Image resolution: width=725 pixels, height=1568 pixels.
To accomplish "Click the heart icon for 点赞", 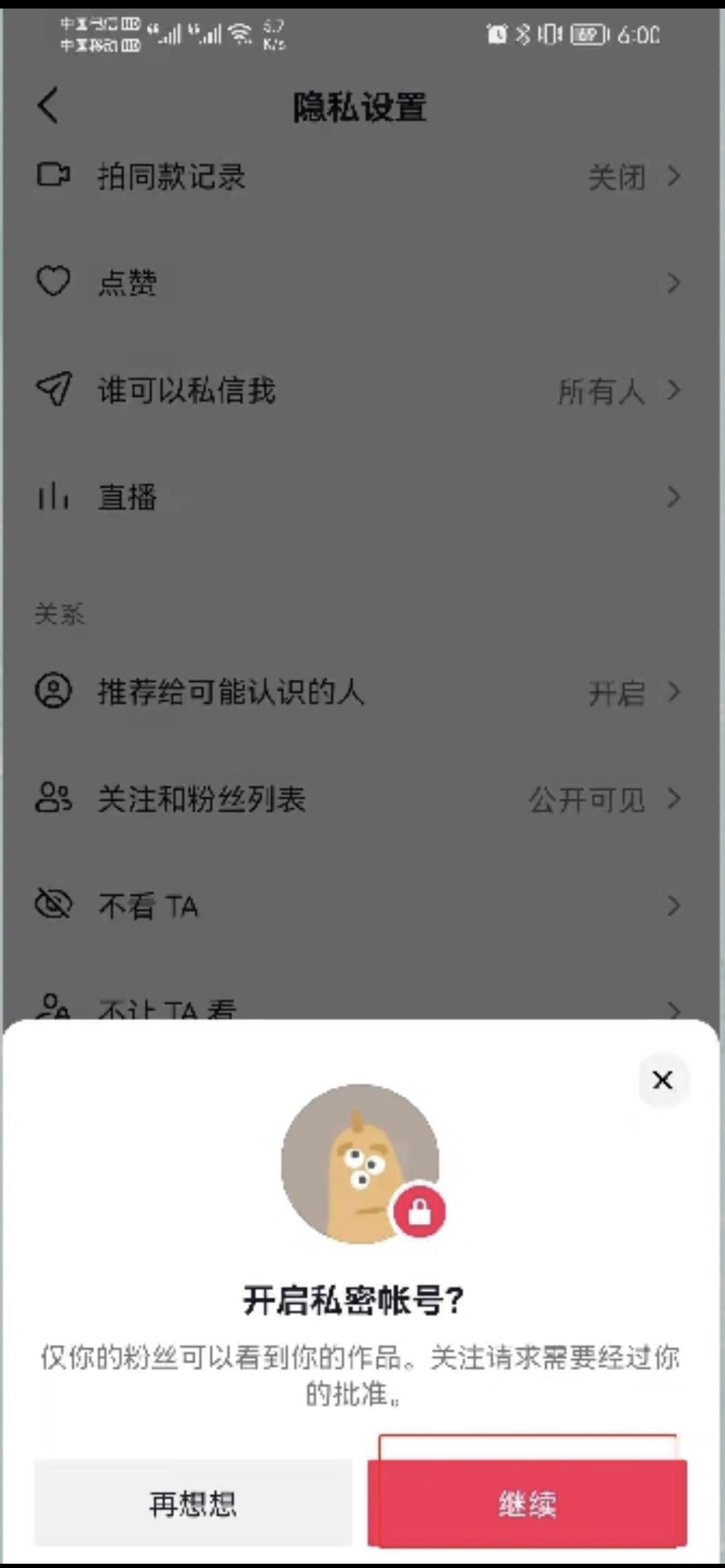I will [54, 283].
